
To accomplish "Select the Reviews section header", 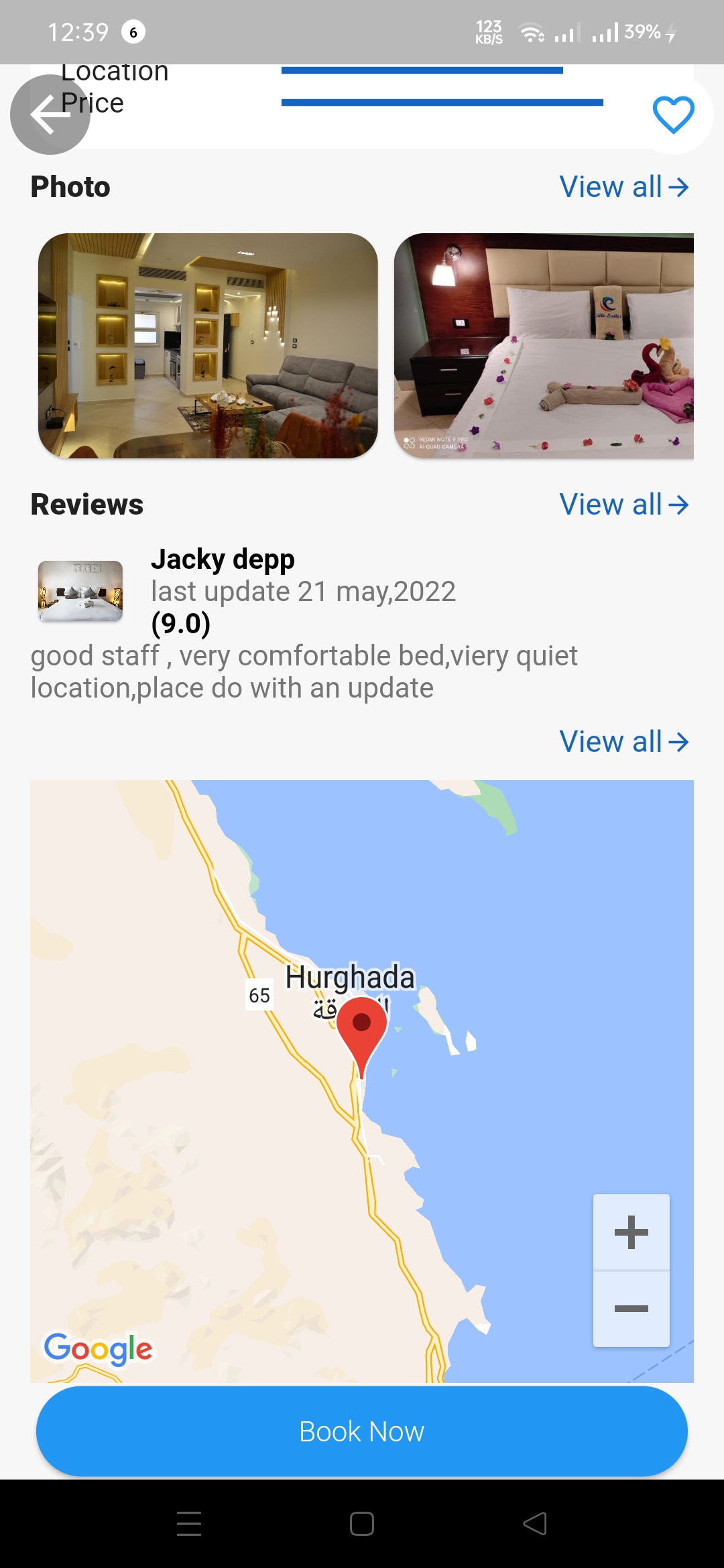I will pos(86,504).
